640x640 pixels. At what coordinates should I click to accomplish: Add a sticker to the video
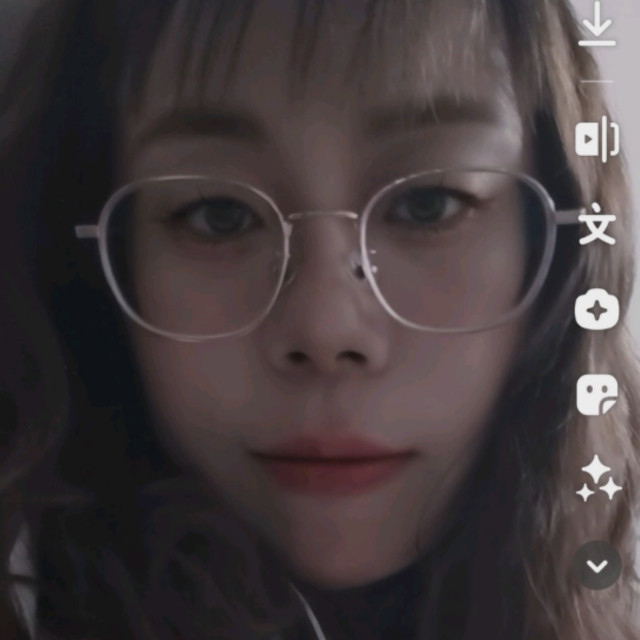[x=597, y=395]
